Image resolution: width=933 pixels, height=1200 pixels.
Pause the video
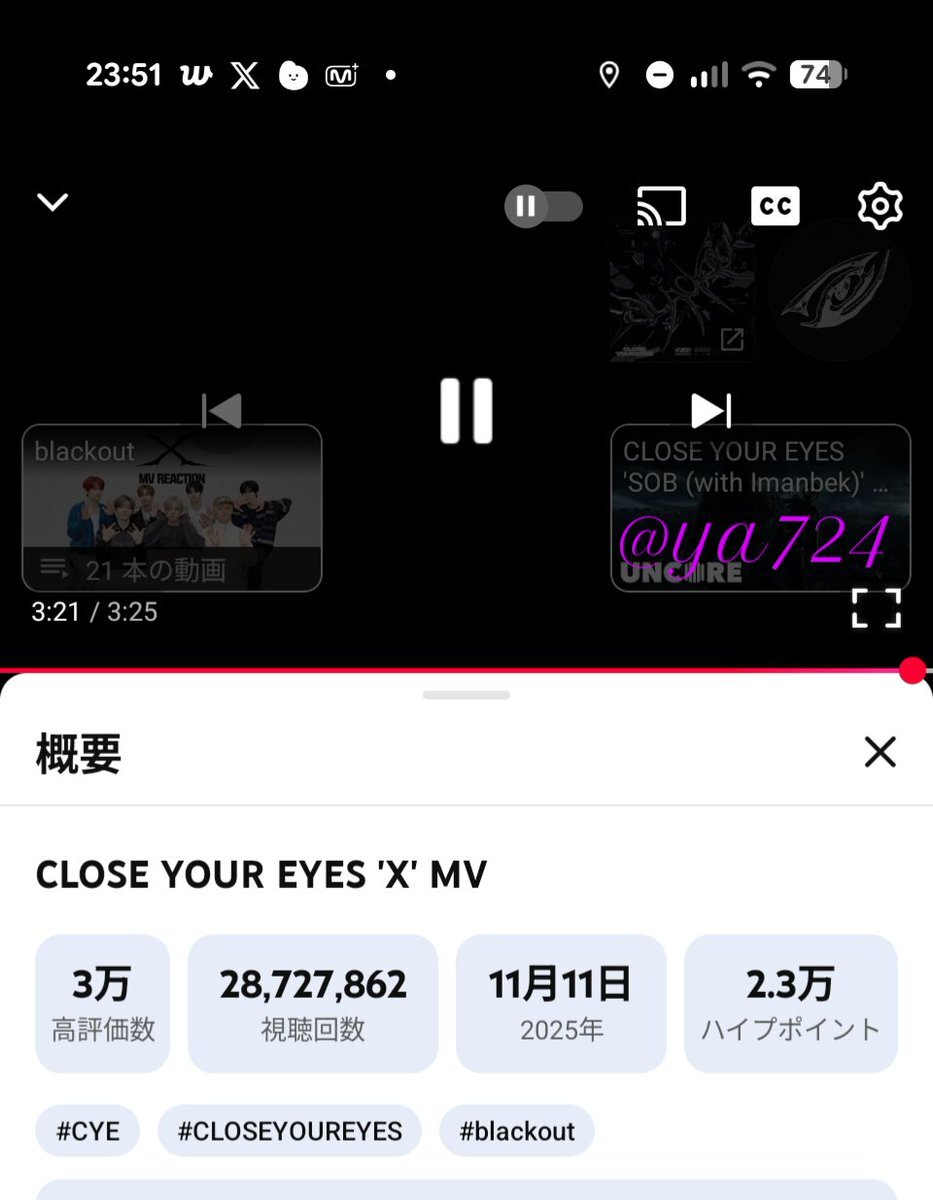pos(466,410)
